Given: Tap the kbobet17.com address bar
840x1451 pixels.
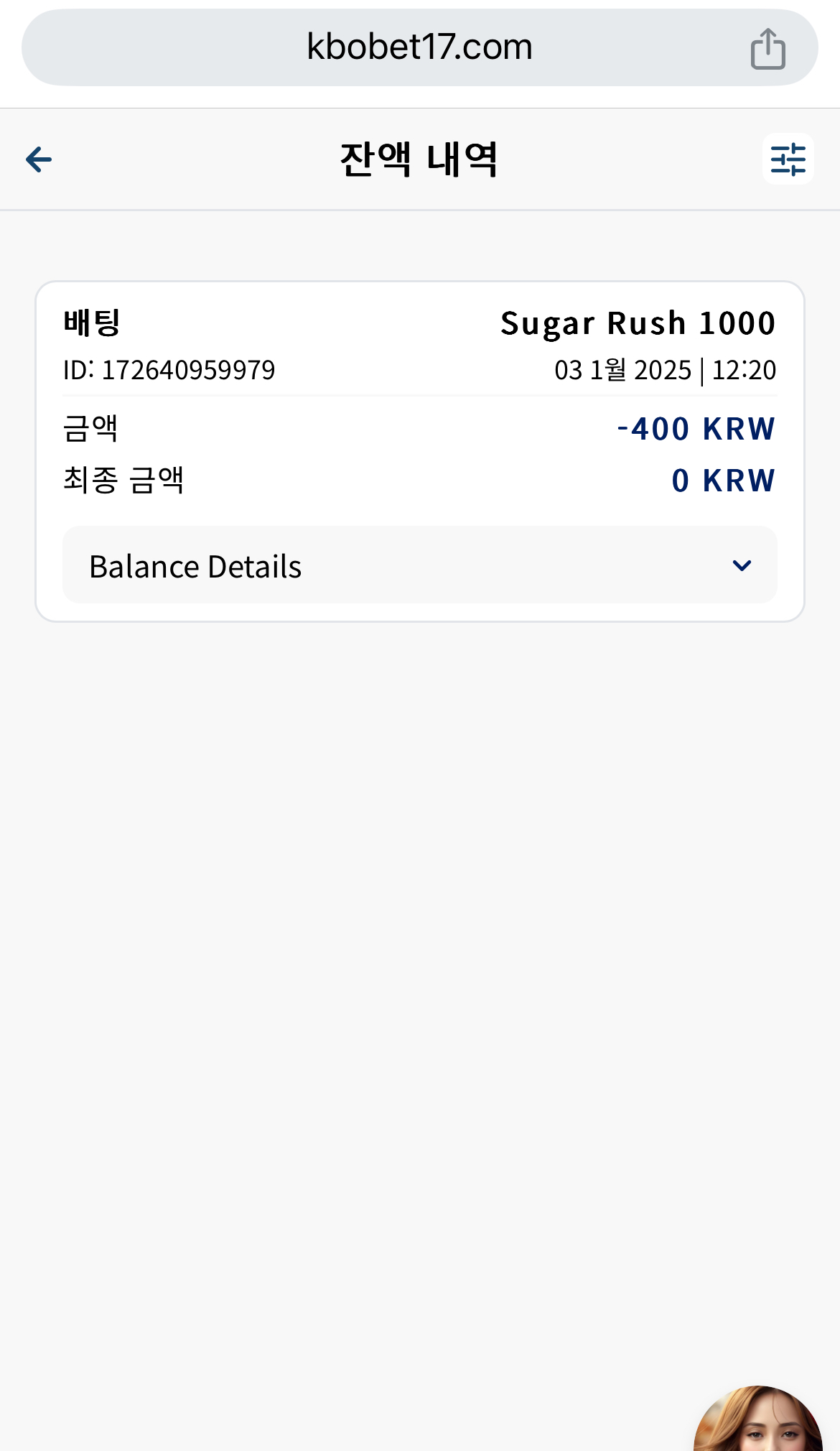Looking at the screenshot, I should click(x=420, y=47).
